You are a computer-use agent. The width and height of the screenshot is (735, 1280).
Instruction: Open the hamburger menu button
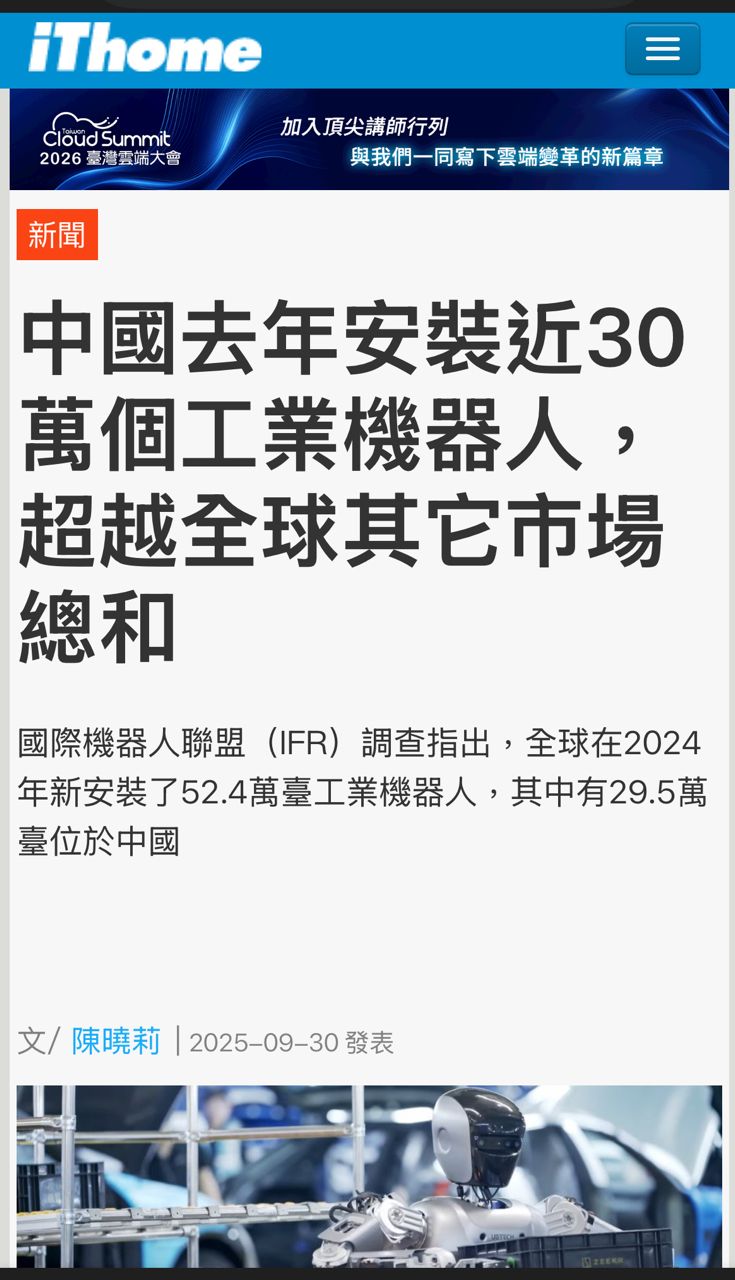click(662, 49)
